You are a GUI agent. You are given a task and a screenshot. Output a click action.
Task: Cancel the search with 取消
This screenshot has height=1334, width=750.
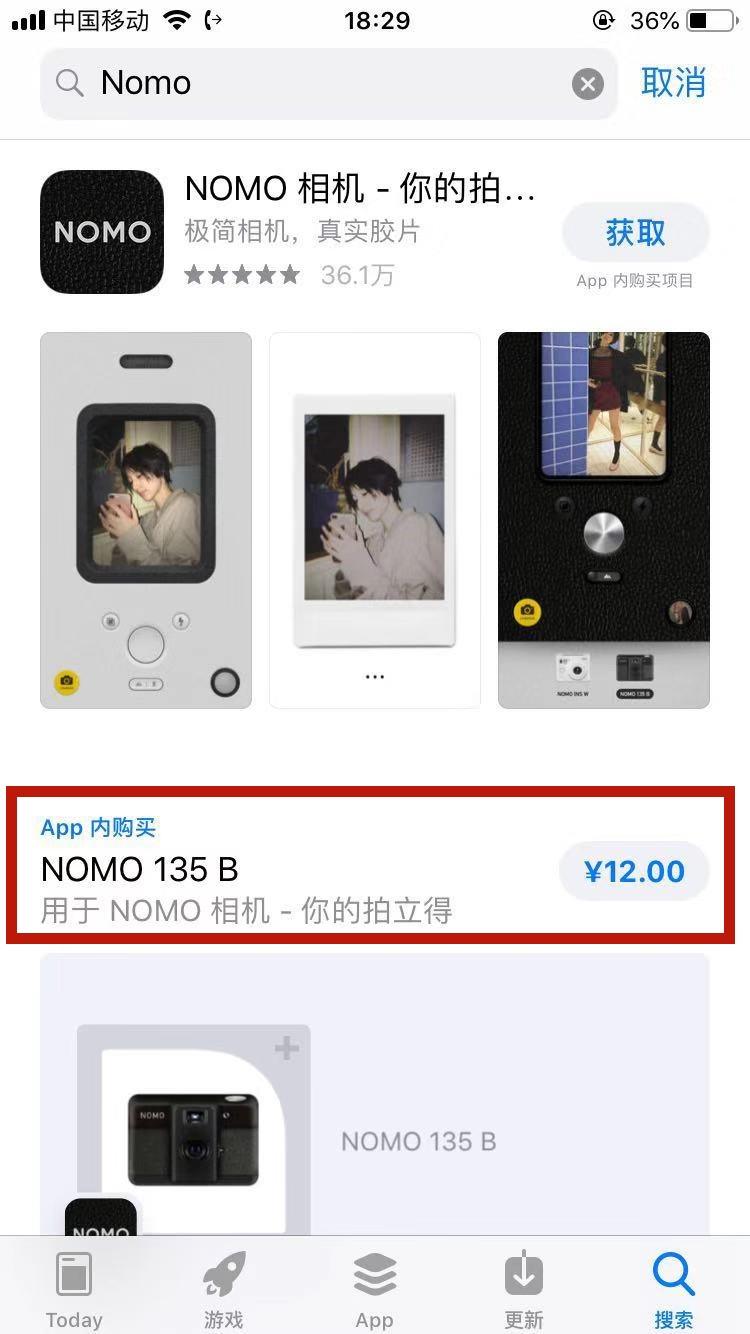coord(673,83)
